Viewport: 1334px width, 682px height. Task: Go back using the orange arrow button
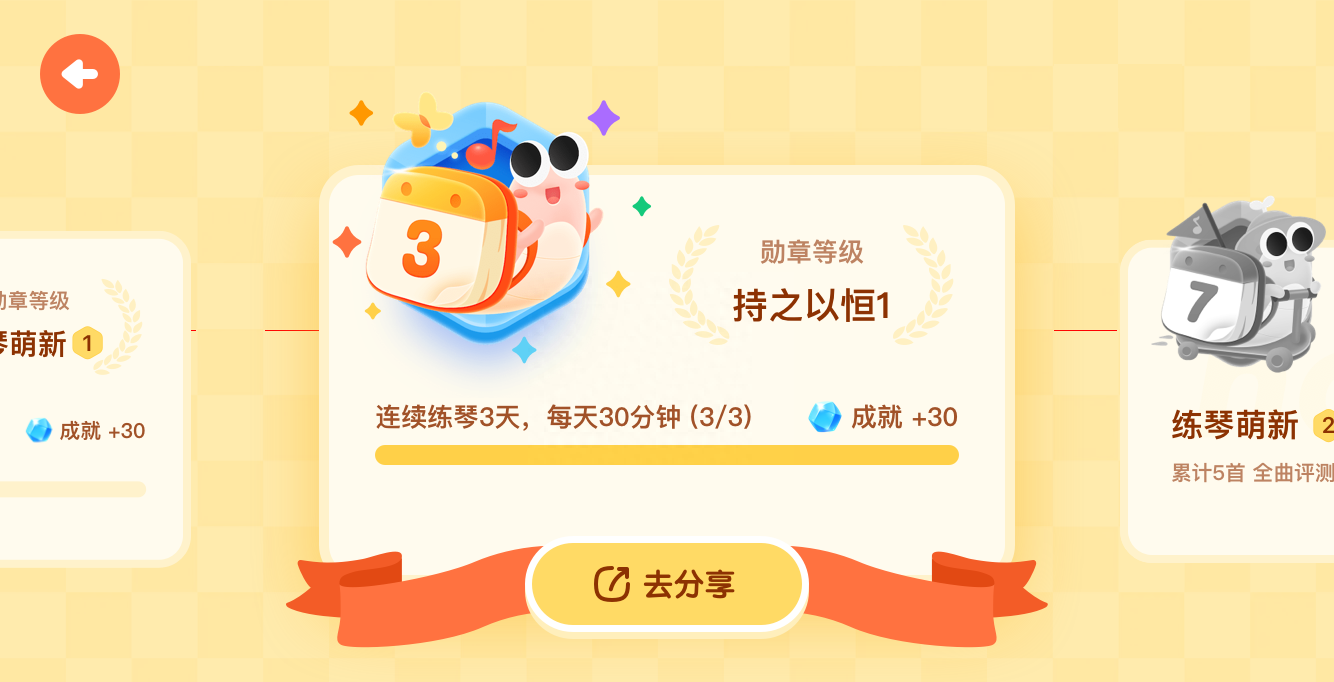(x=80, y=74)
